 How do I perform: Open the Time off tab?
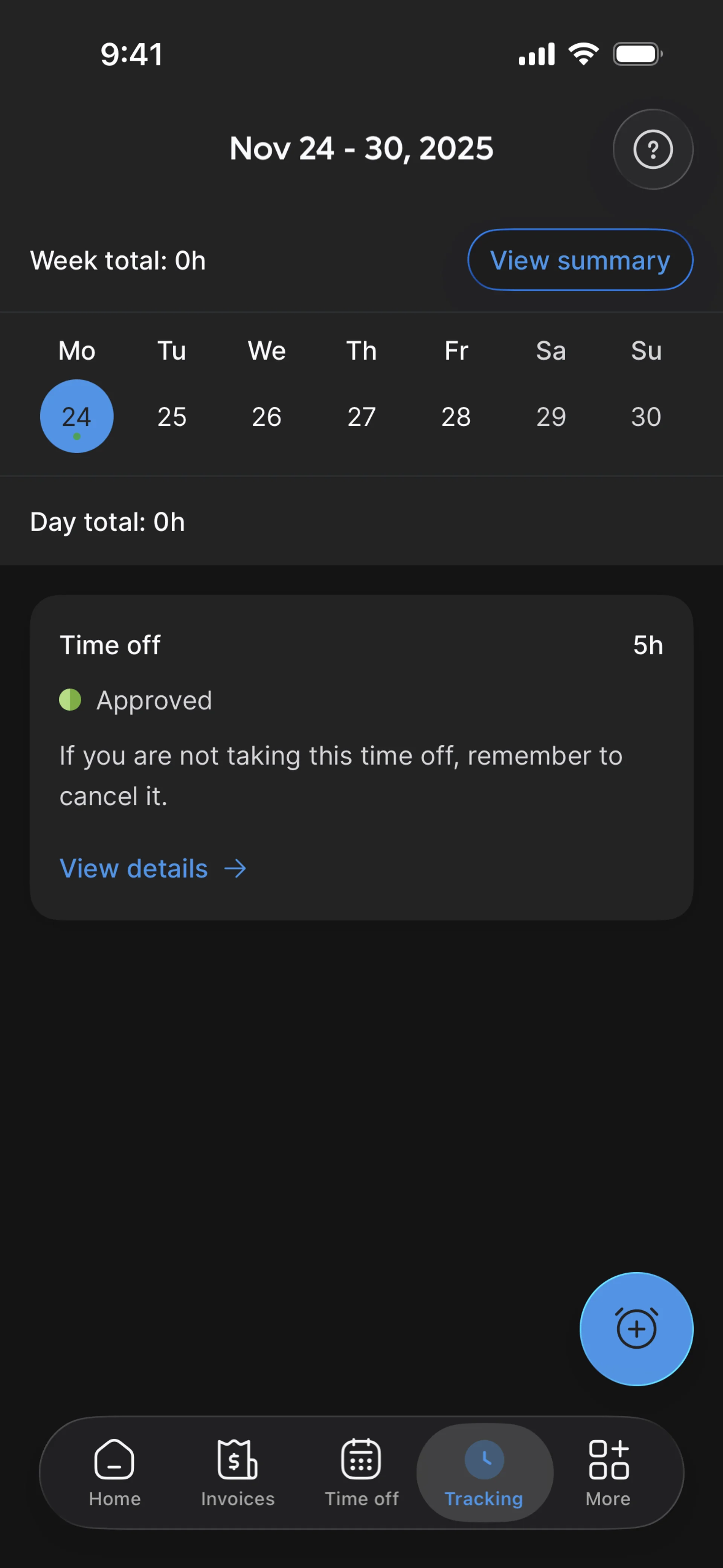coord(361,1472)
